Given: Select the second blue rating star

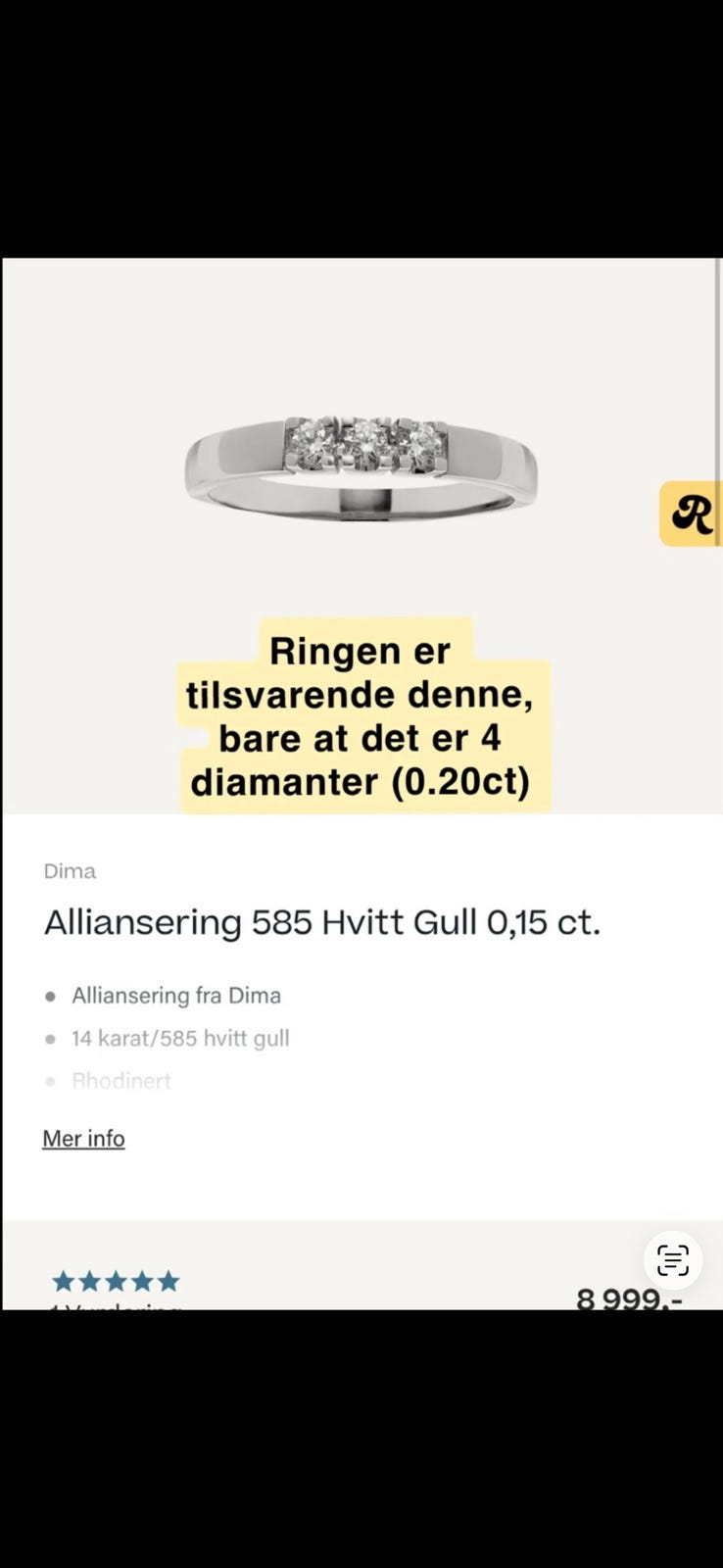Looking at the screenshot, I should (x=87, y=1280).
